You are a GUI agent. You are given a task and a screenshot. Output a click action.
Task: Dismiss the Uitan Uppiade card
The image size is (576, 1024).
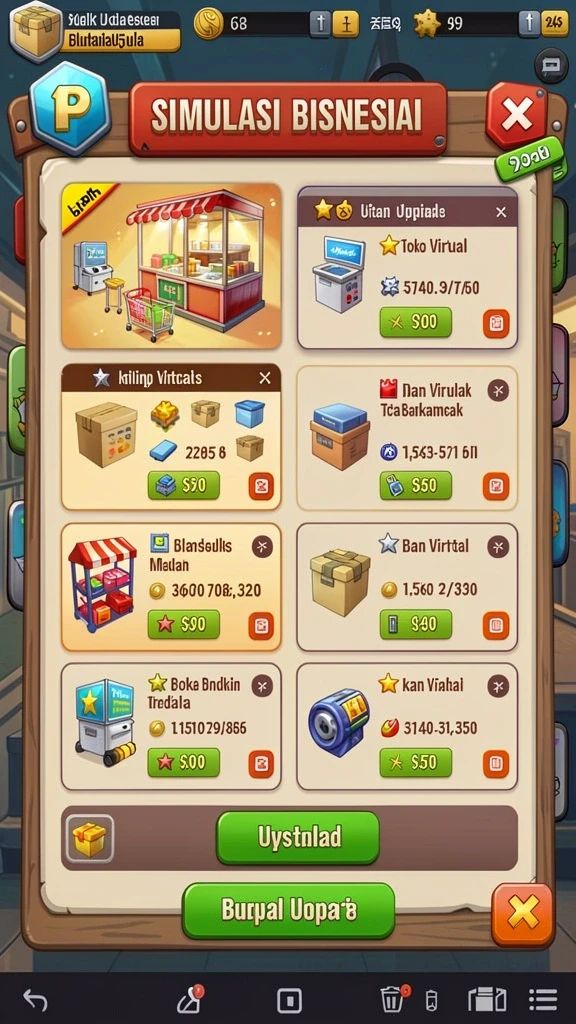501,212
